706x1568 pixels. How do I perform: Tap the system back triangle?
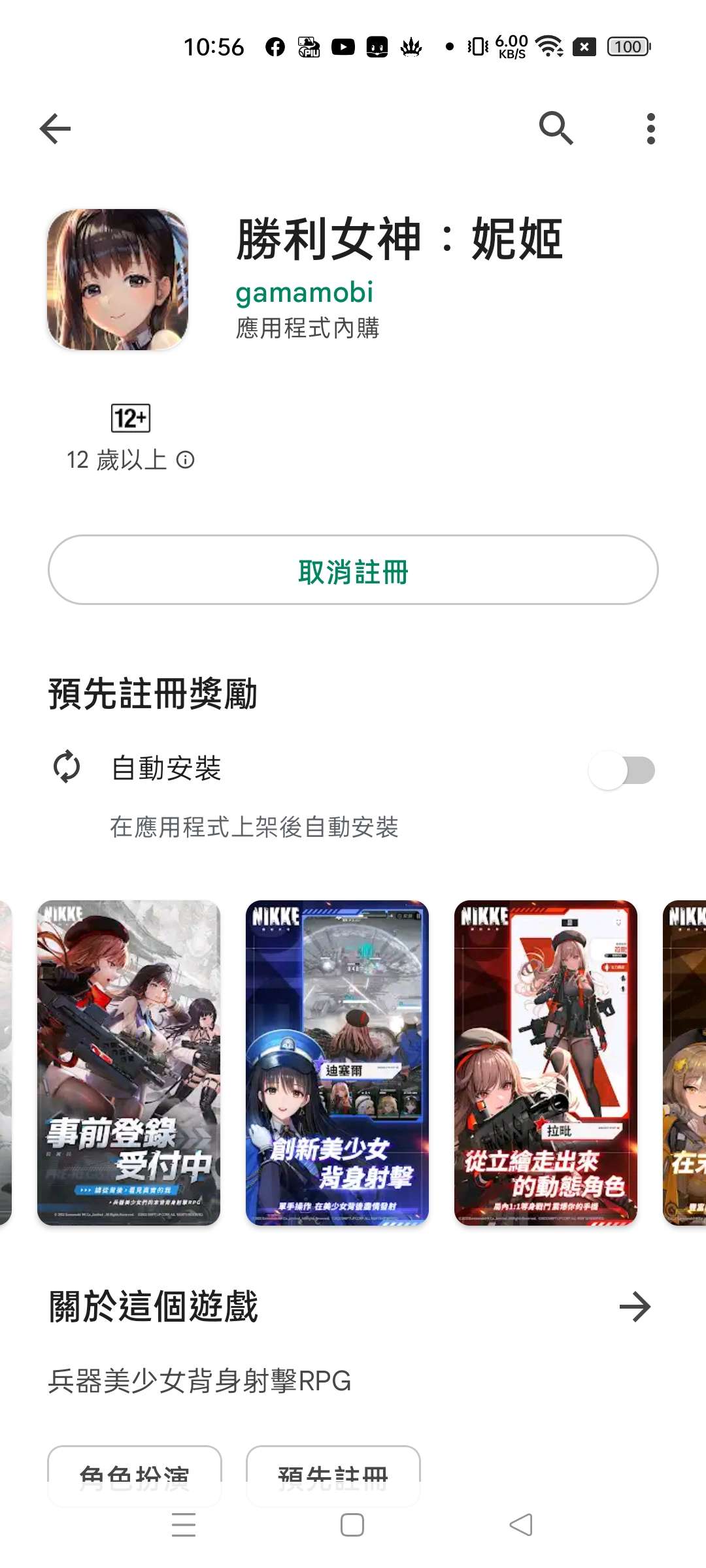click(521, 1525)
